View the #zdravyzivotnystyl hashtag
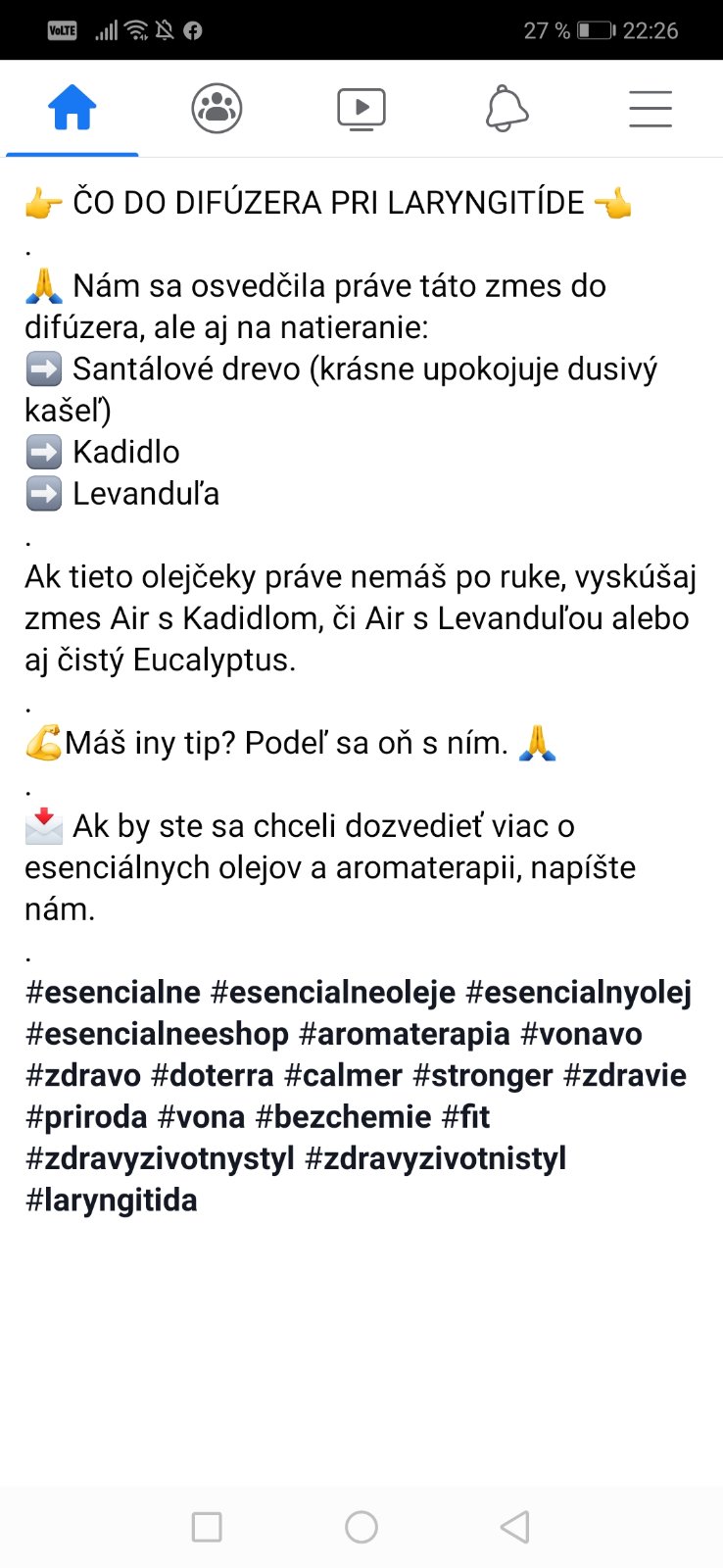The height and width of the screenshot is (1568, 723). pyautogui.click(x=160, y=1158)
